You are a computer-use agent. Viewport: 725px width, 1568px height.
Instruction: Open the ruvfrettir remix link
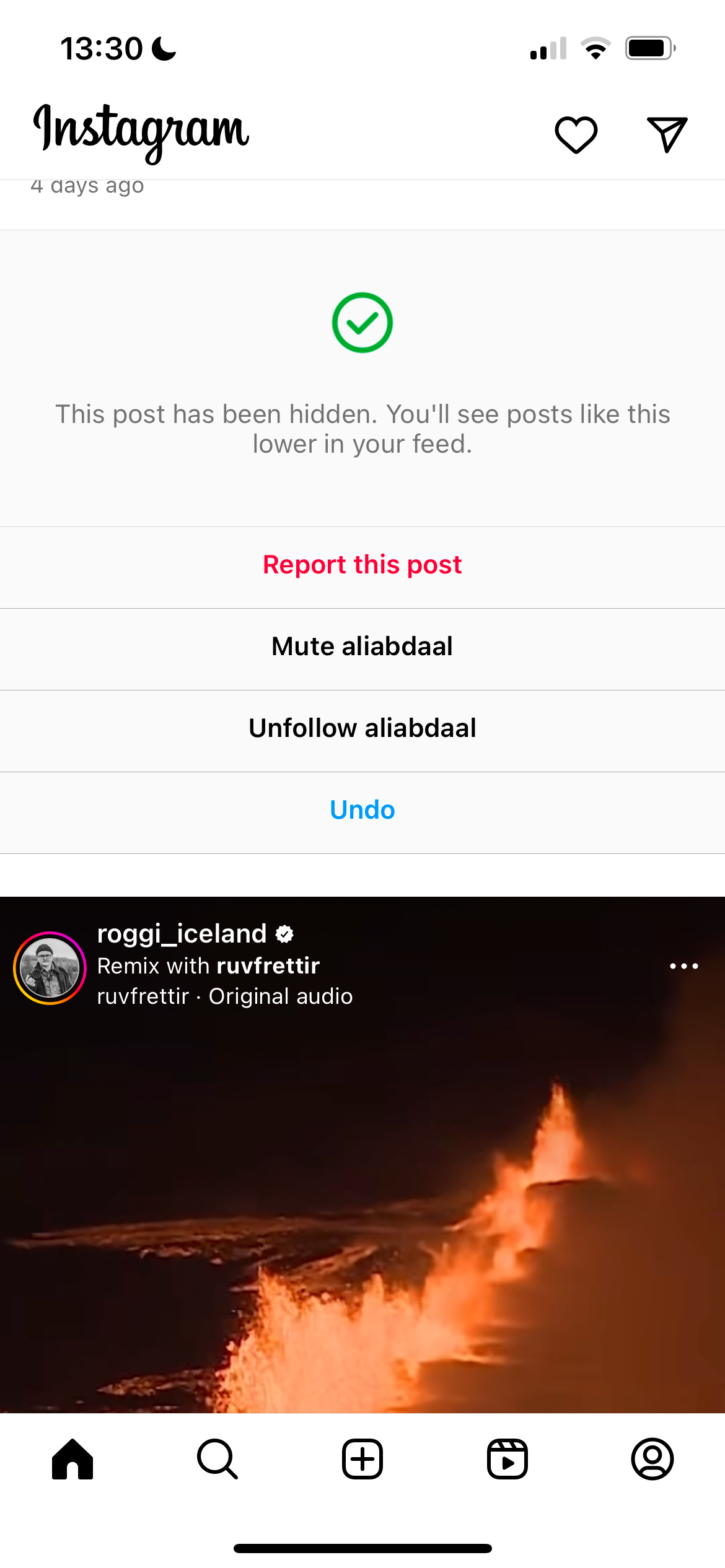(x=268, y=966)
